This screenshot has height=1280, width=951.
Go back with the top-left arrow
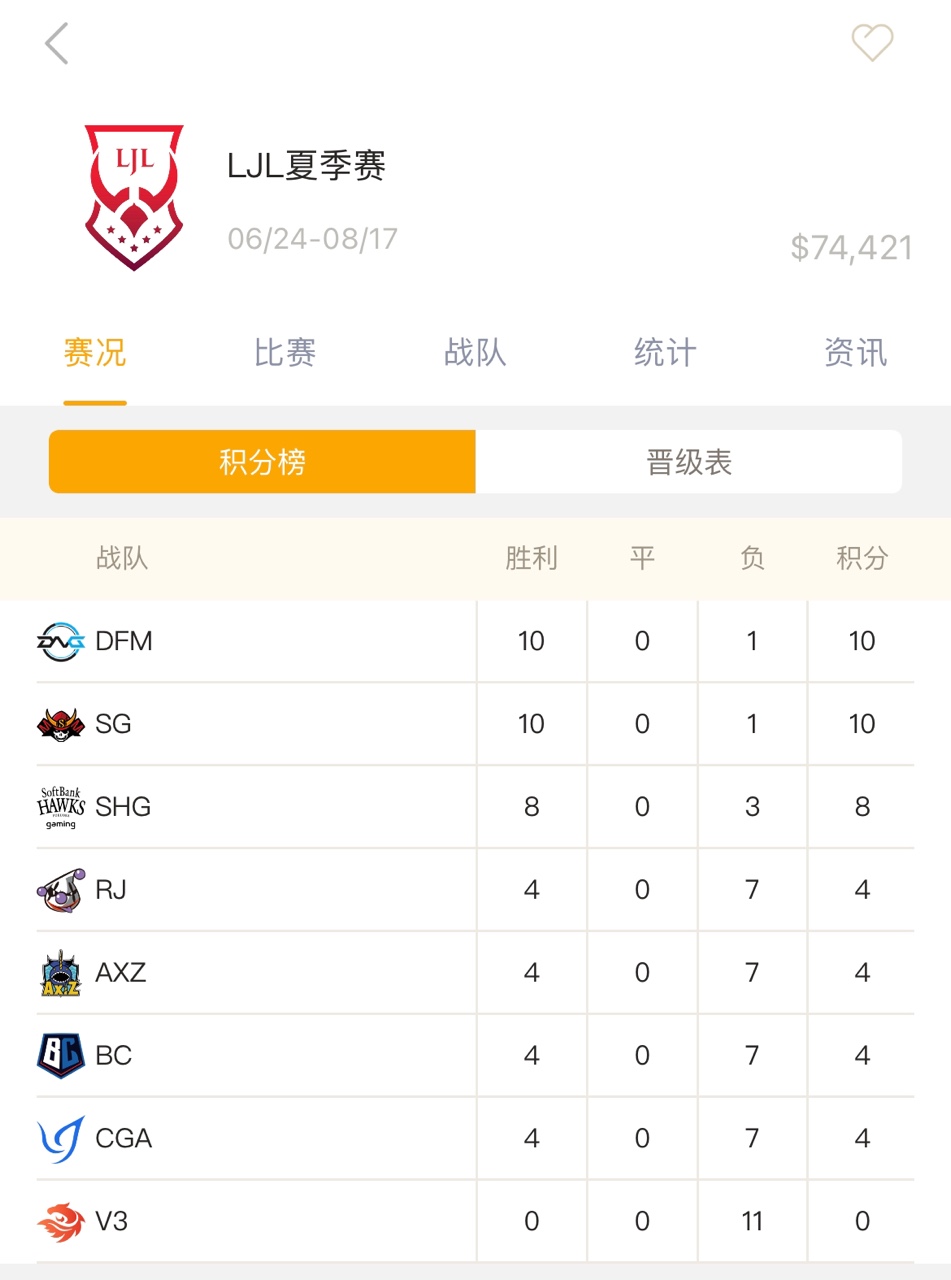[57, 44]
